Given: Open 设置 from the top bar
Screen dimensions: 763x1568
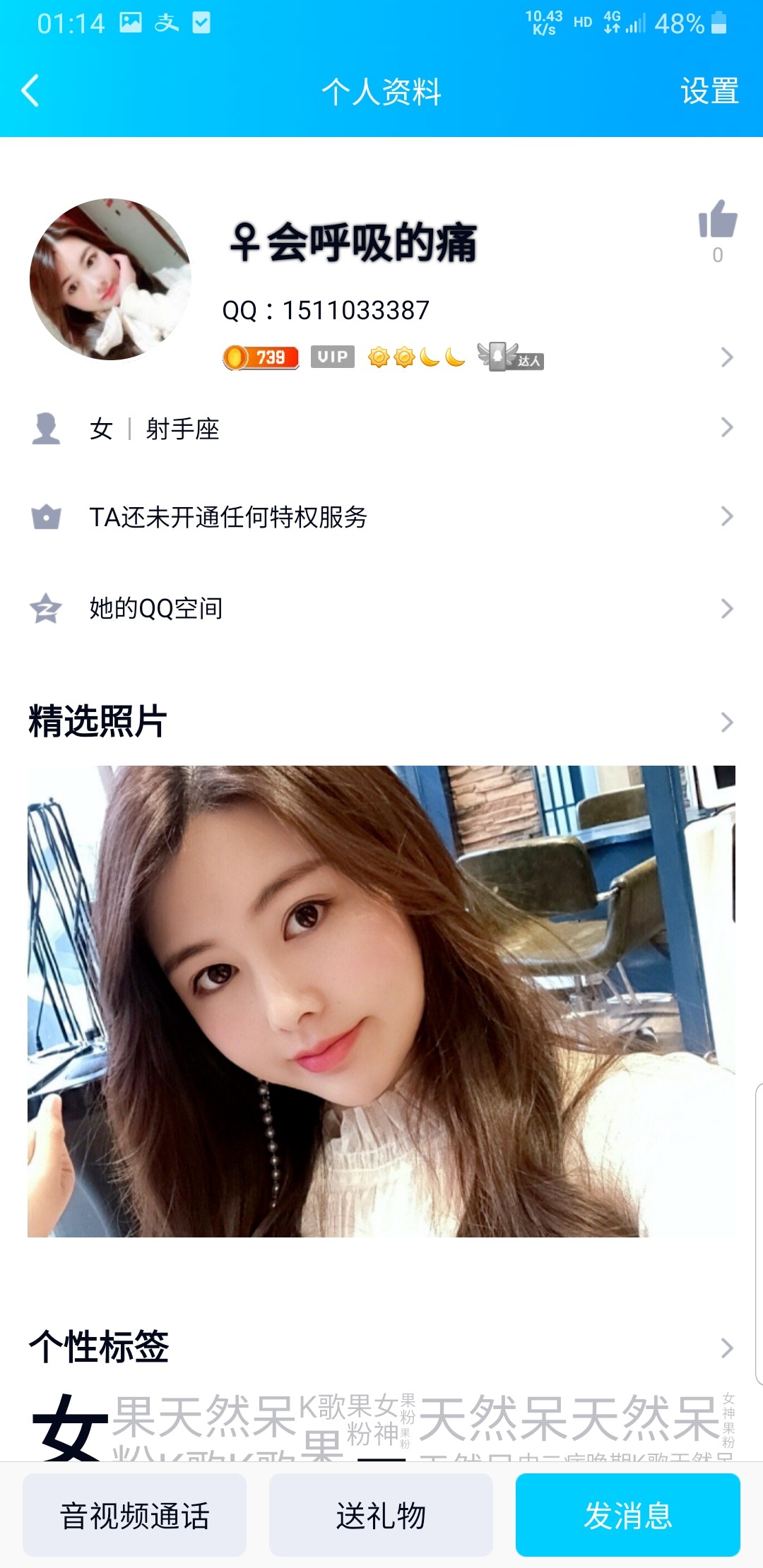Looking at the screenshot, I should [x=710, y=90].
